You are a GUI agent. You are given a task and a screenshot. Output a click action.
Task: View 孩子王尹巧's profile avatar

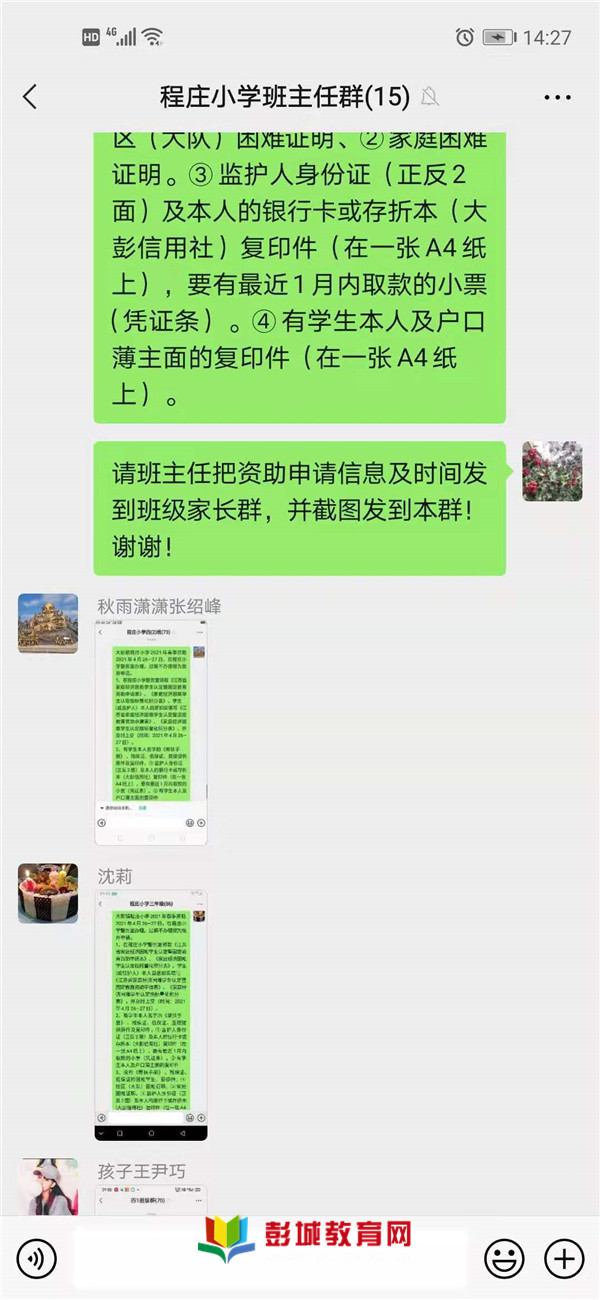[x=48, y=1187]
